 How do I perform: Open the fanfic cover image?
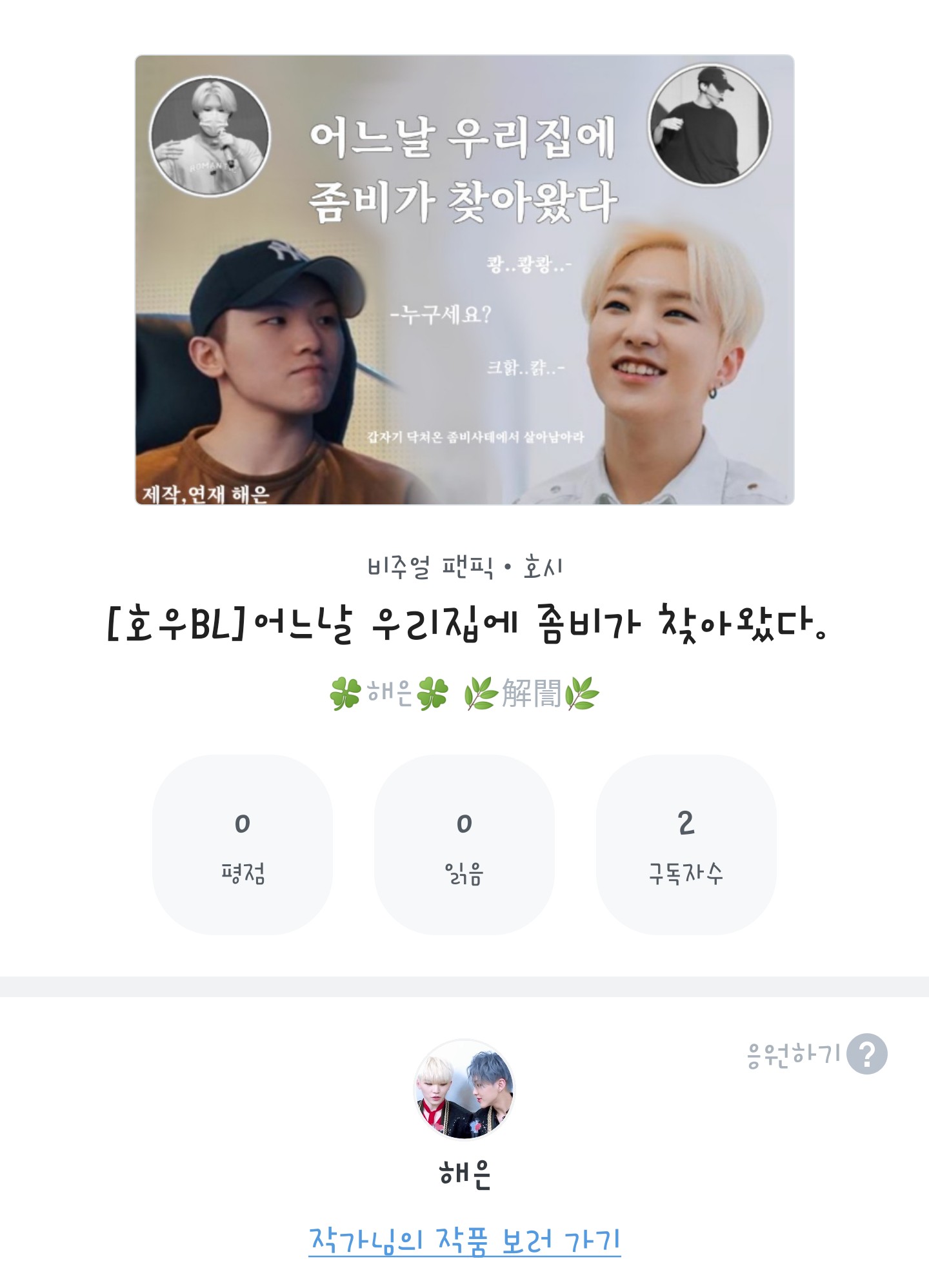464,280
